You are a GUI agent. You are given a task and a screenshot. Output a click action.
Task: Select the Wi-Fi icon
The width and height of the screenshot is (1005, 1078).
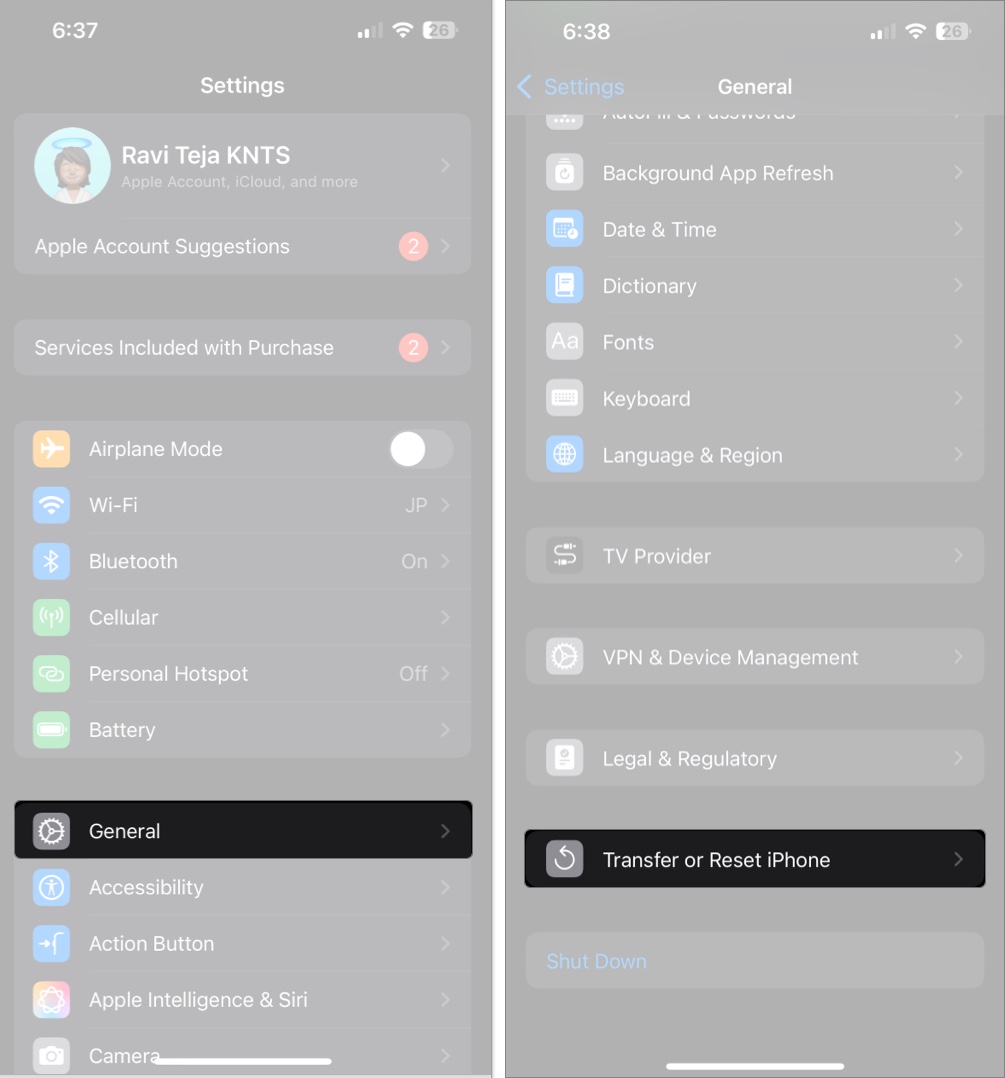[x=51, y=505]
